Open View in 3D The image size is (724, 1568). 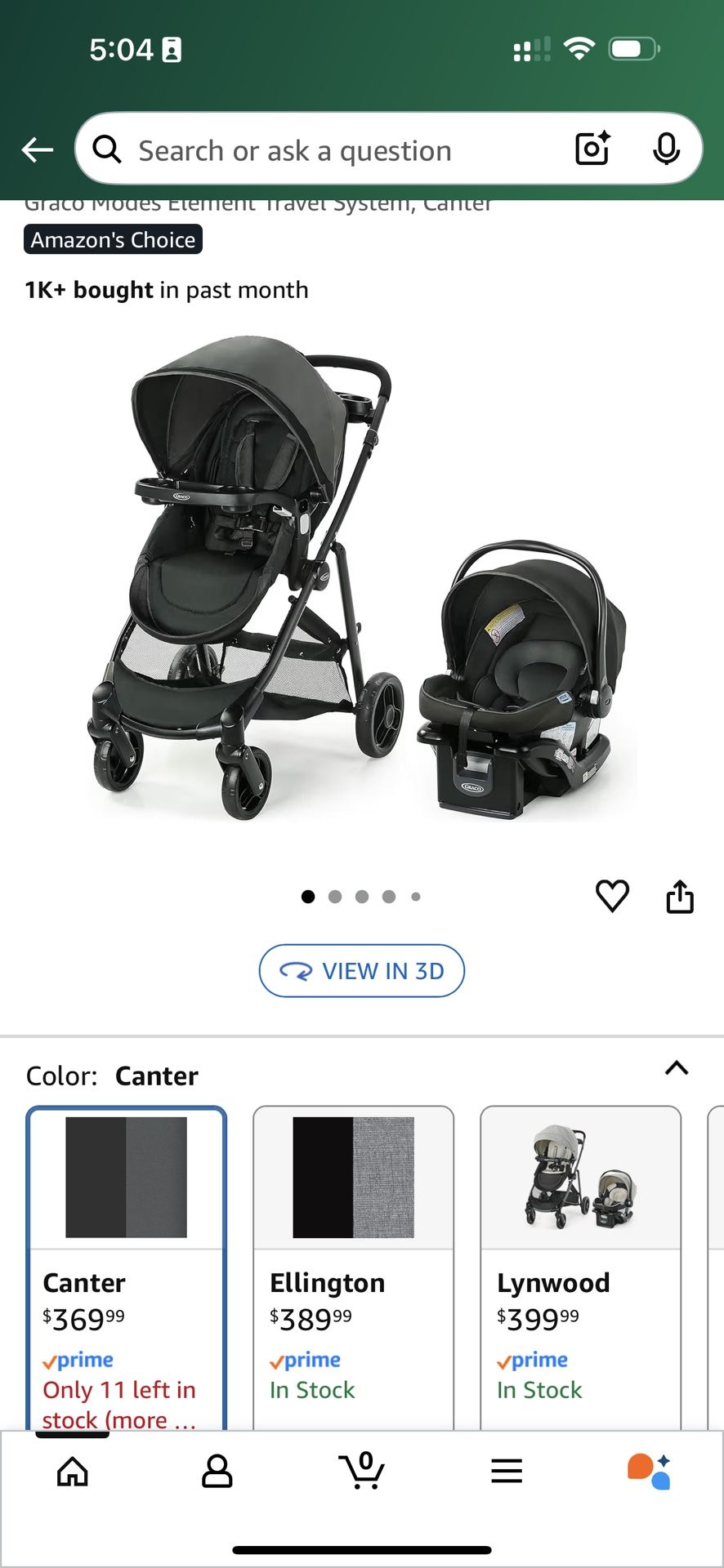coord(361,970)
